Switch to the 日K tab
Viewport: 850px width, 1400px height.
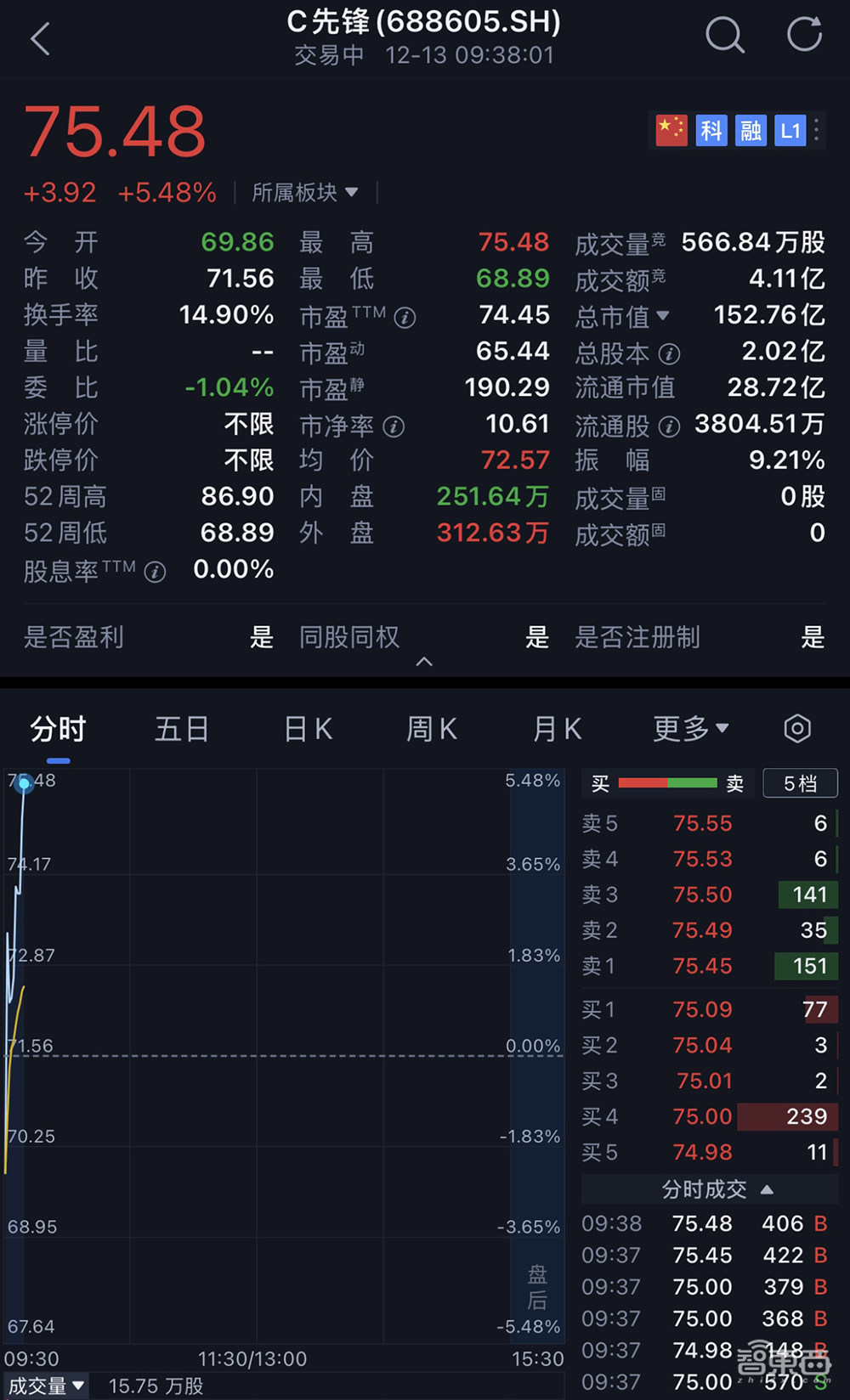point(307,728)
